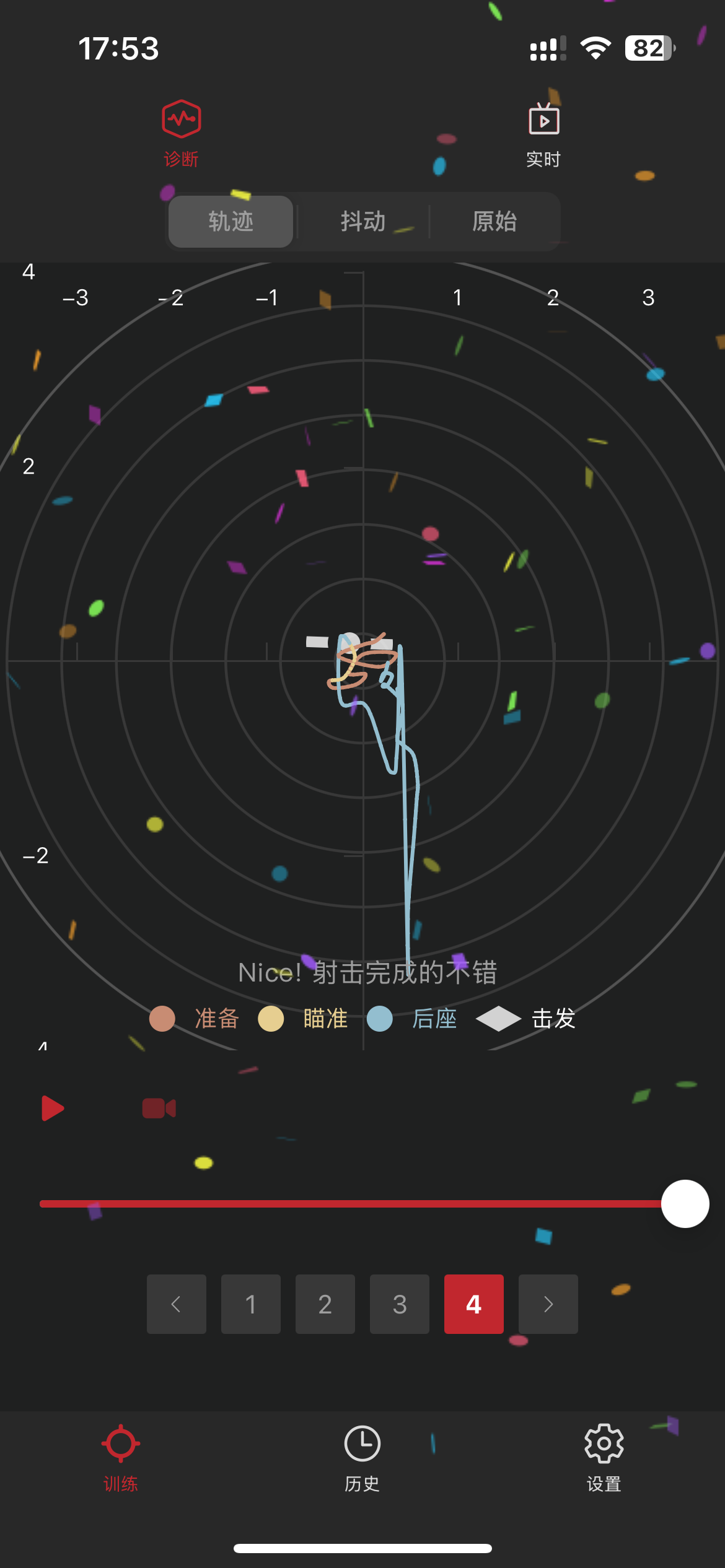Tap the replay progress slider handle
This screenshot has width=725, height=1568.
tap(685, 1204)
